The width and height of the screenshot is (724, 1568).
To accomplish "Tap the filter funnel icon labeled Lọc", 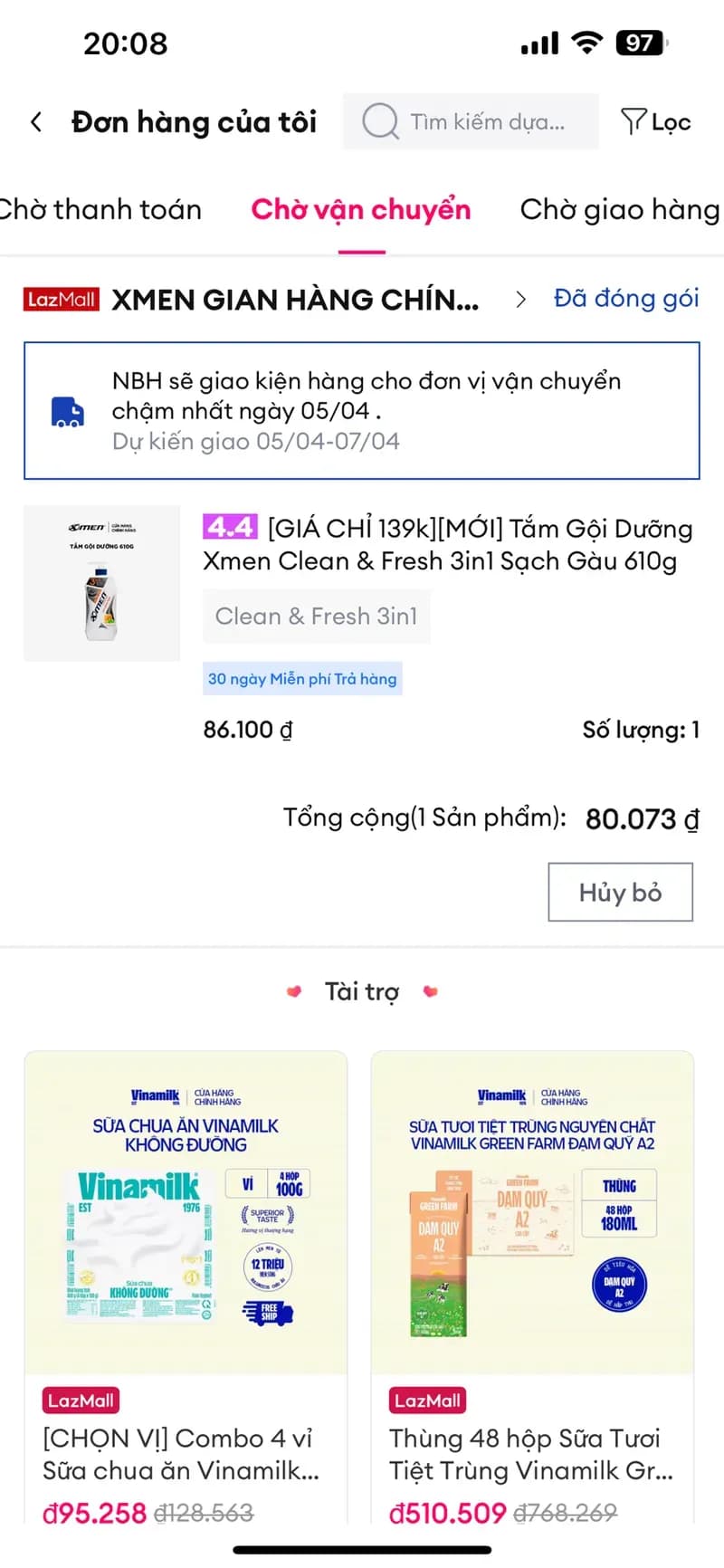I will (655, 121).
